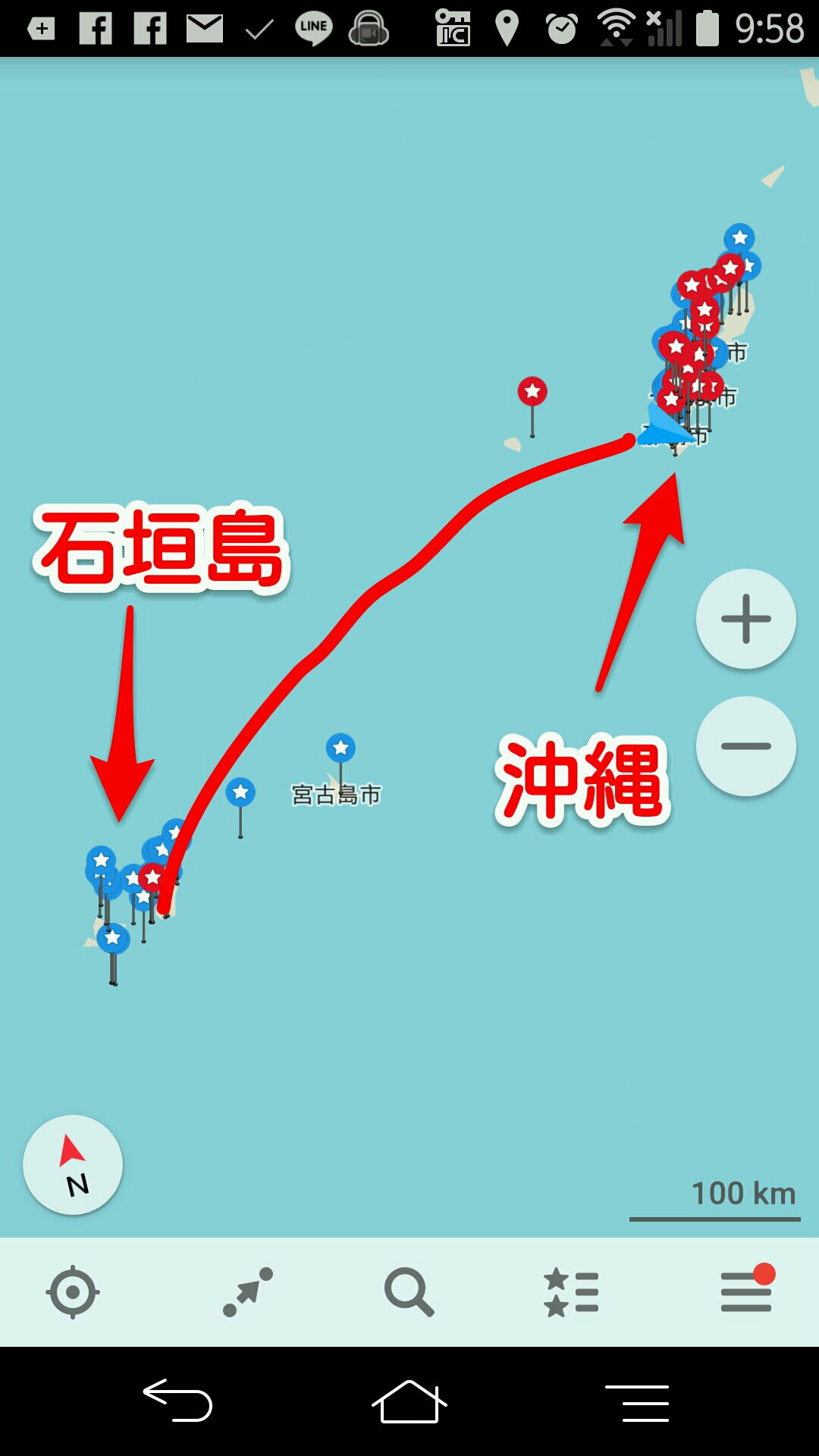Center the map on my location

tap(73, 1291)
